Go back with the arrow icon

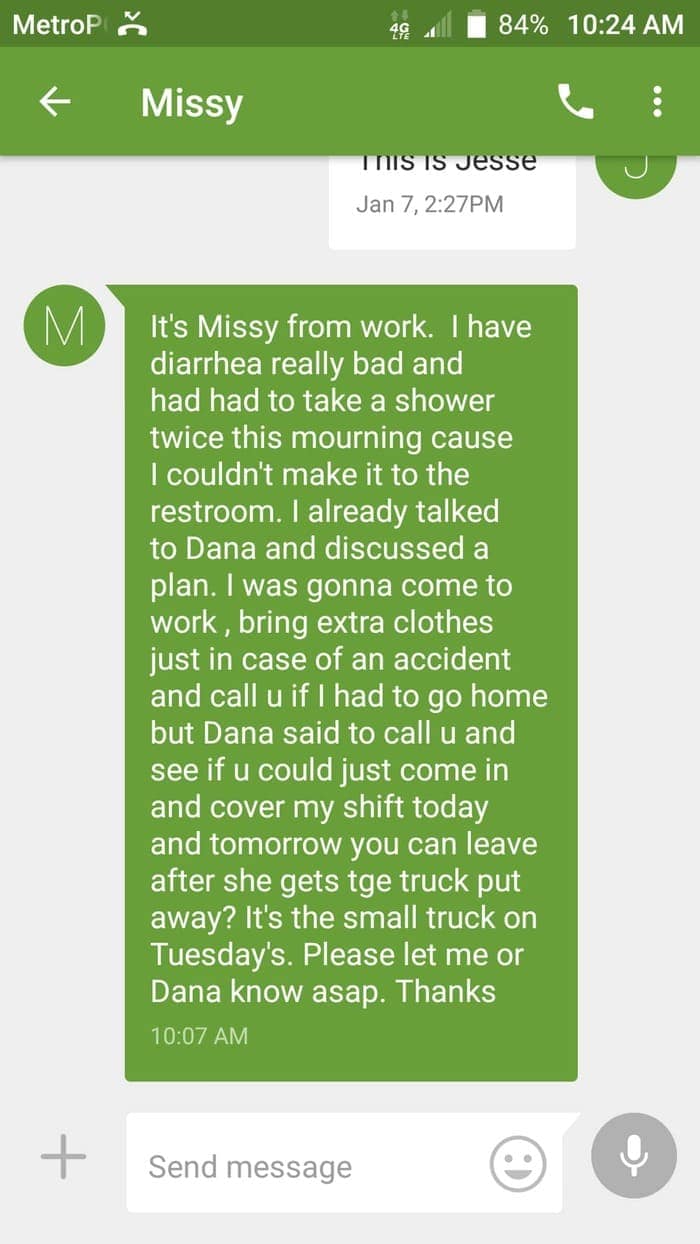click(55, 102)
